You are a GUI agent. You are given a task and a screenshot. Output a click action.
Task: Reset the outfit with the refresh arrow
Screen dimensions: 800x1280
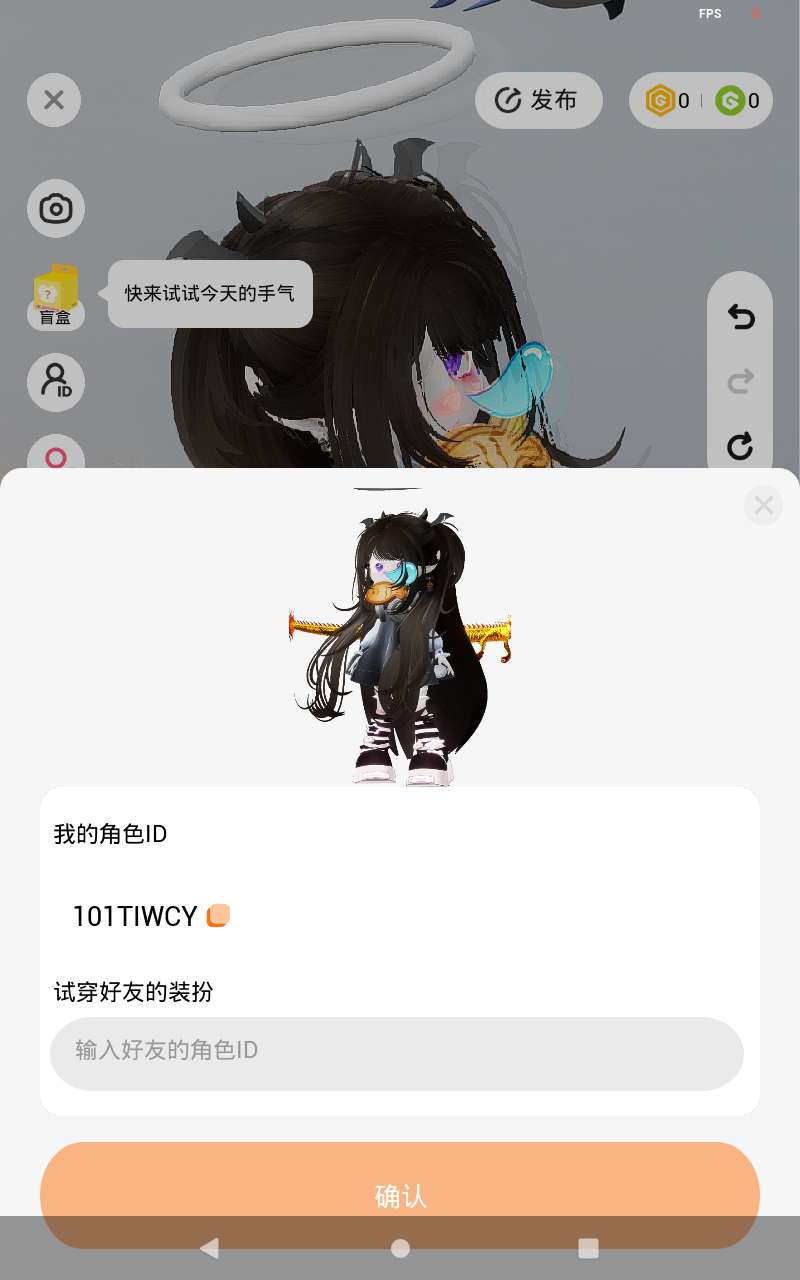740,446
